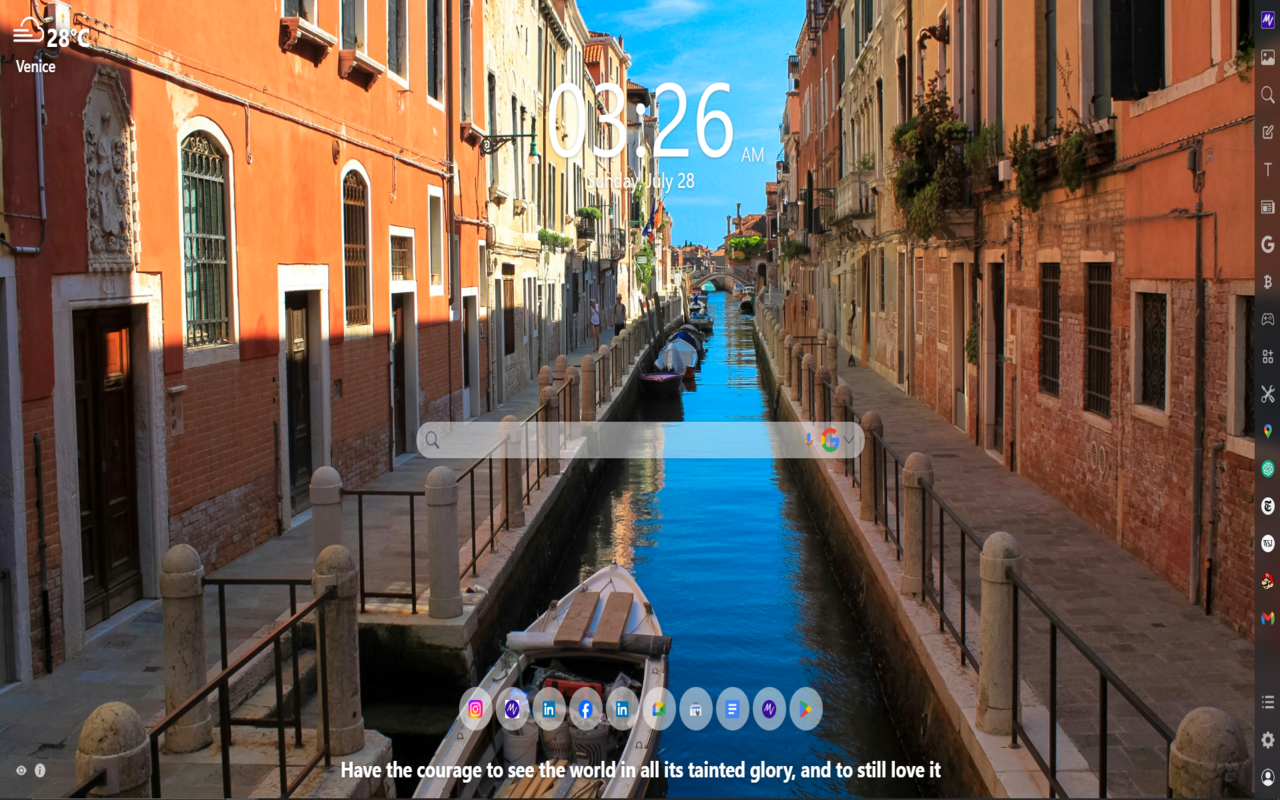Viewport: 1280px width, 800px height.
Task: Open the Venice weather widget
Action: [45, 45]
